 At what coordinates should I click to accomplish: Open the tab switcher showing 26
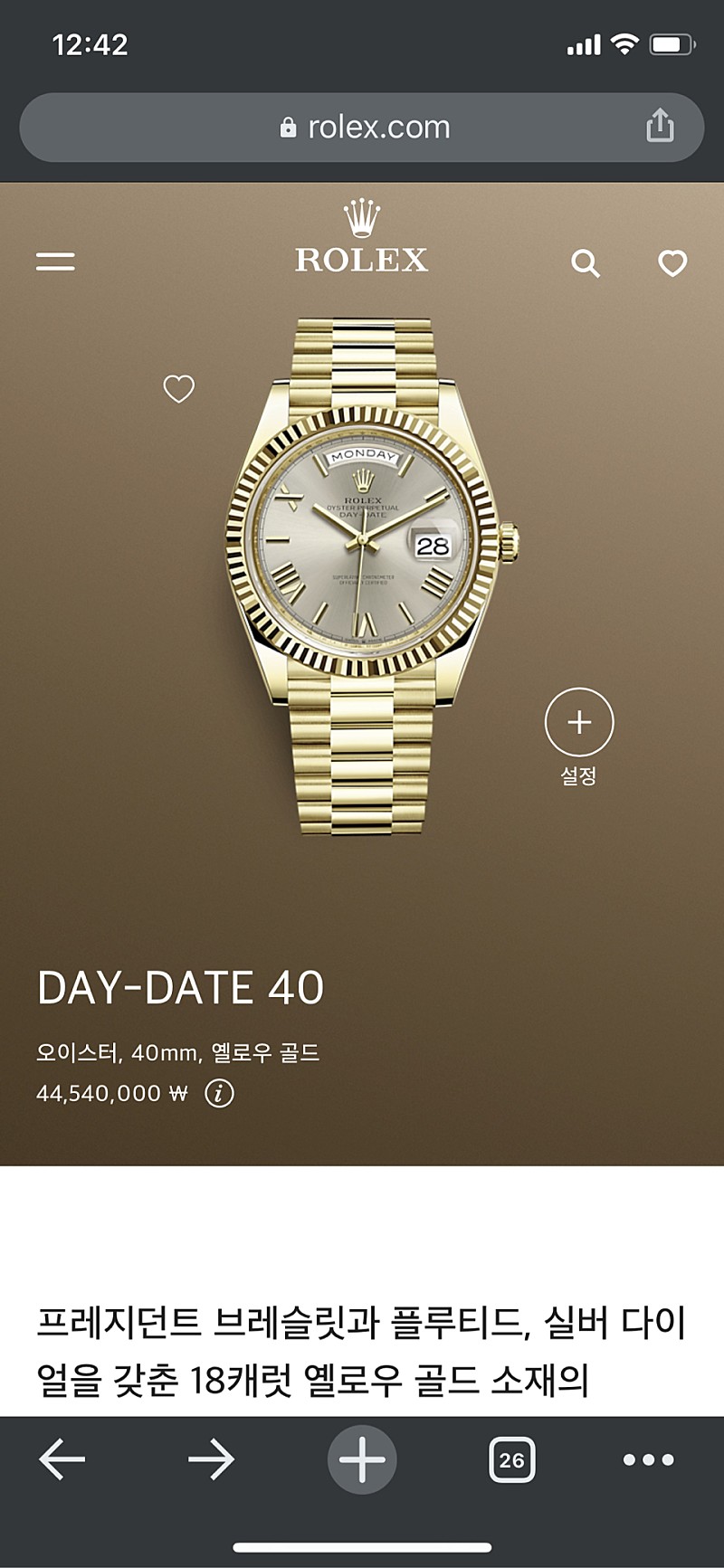click(511, 1459)
